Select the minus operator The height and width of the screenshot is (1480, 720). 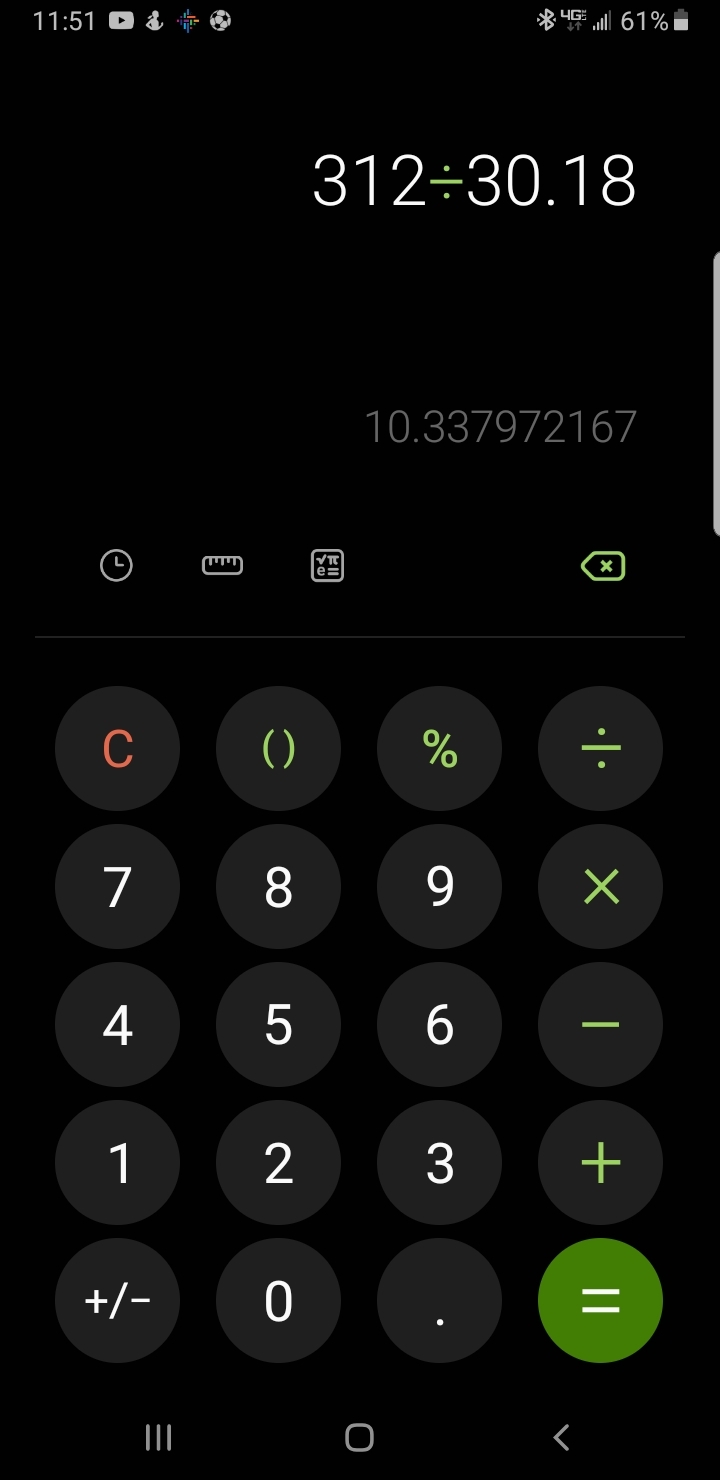pyautogui.click(x=601, y=1025)
